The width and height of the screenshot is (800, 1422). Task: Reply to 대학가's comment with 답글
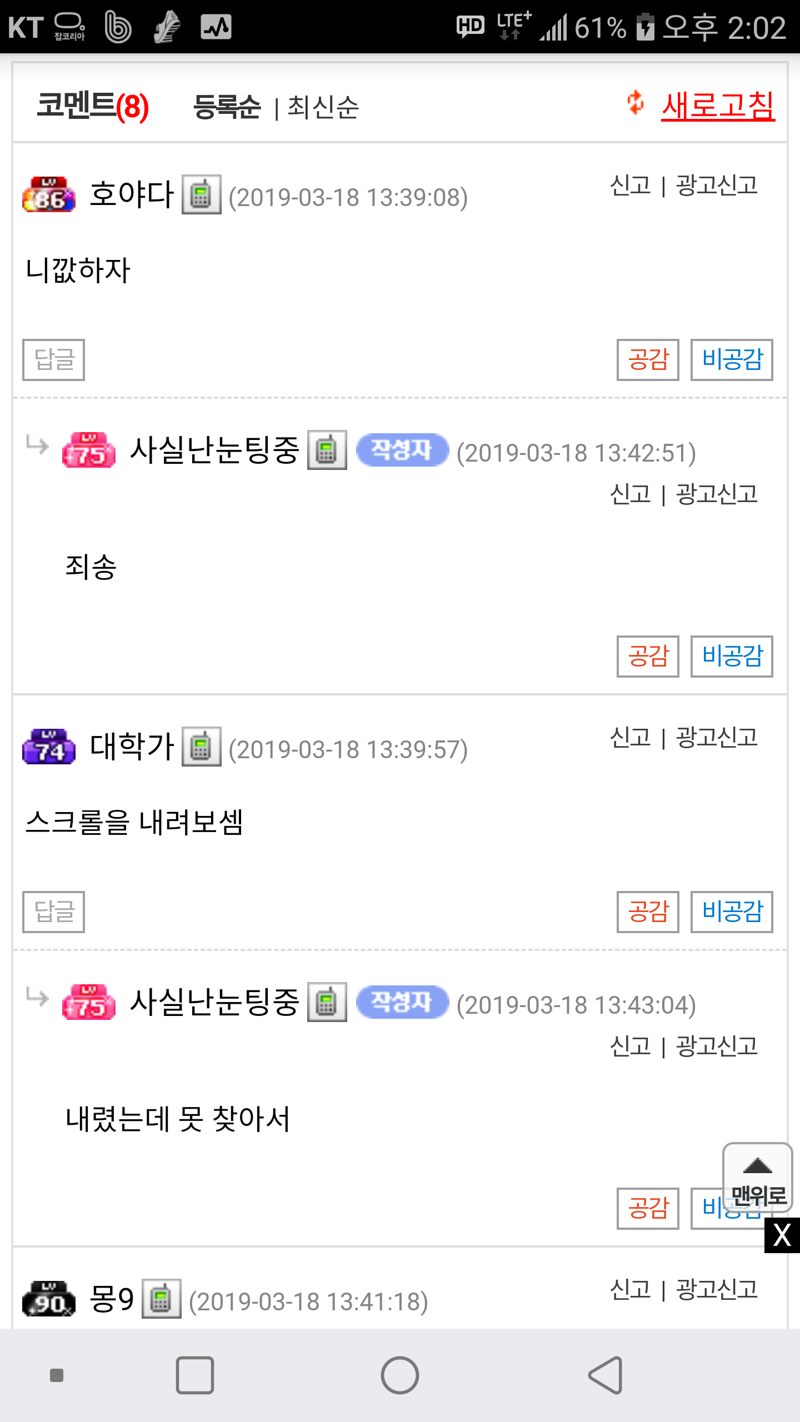(54, 912)
